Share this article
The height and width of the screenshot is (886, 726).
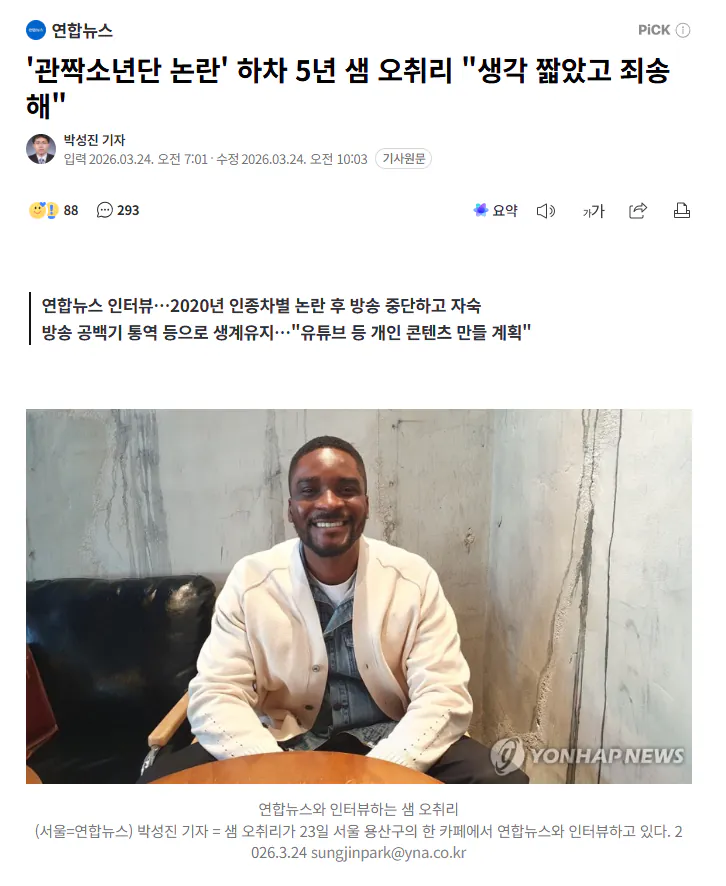pyautogui.click(x=638, y=210)
